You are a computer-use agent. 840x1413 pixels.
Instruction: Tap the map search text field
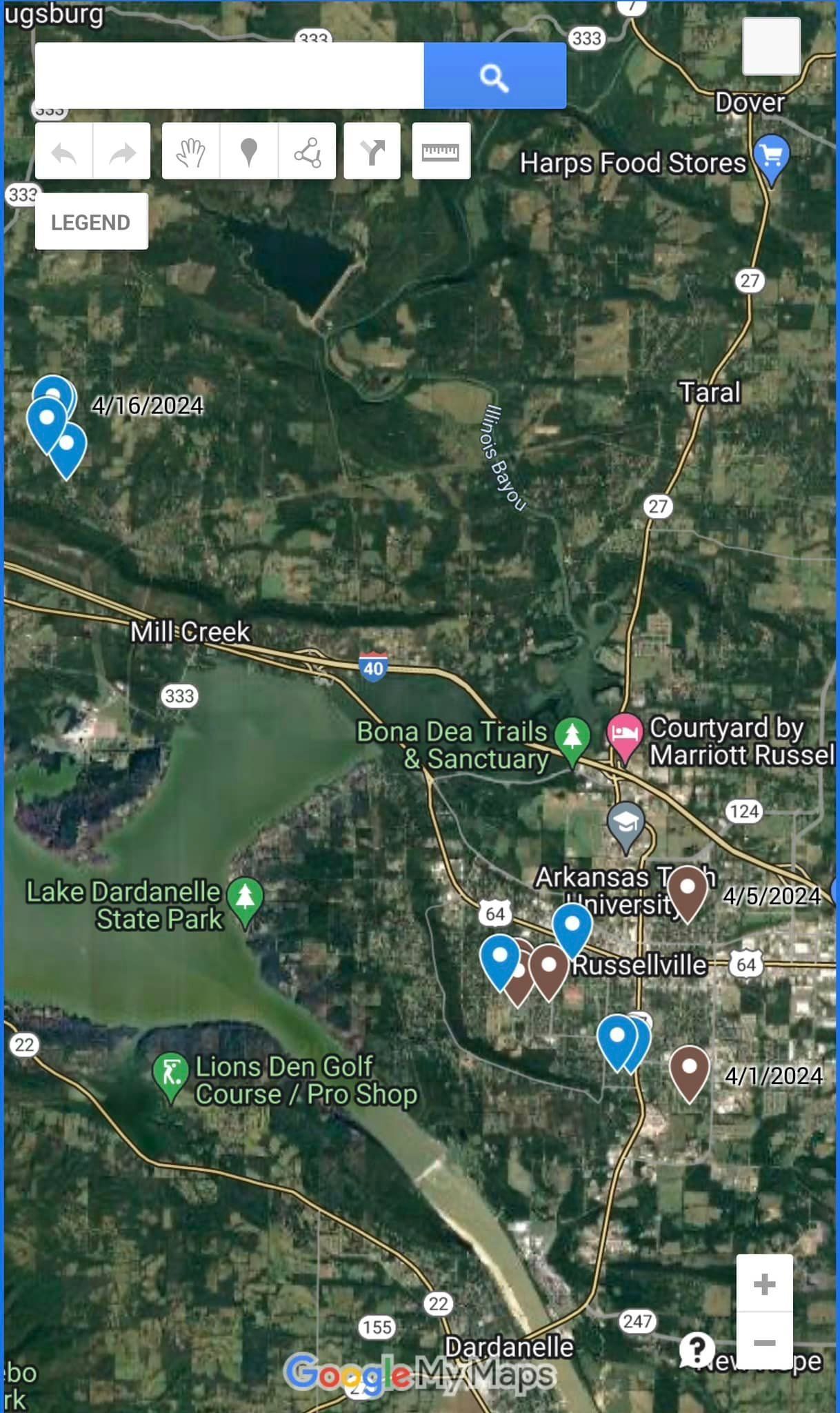coord(229,76)
